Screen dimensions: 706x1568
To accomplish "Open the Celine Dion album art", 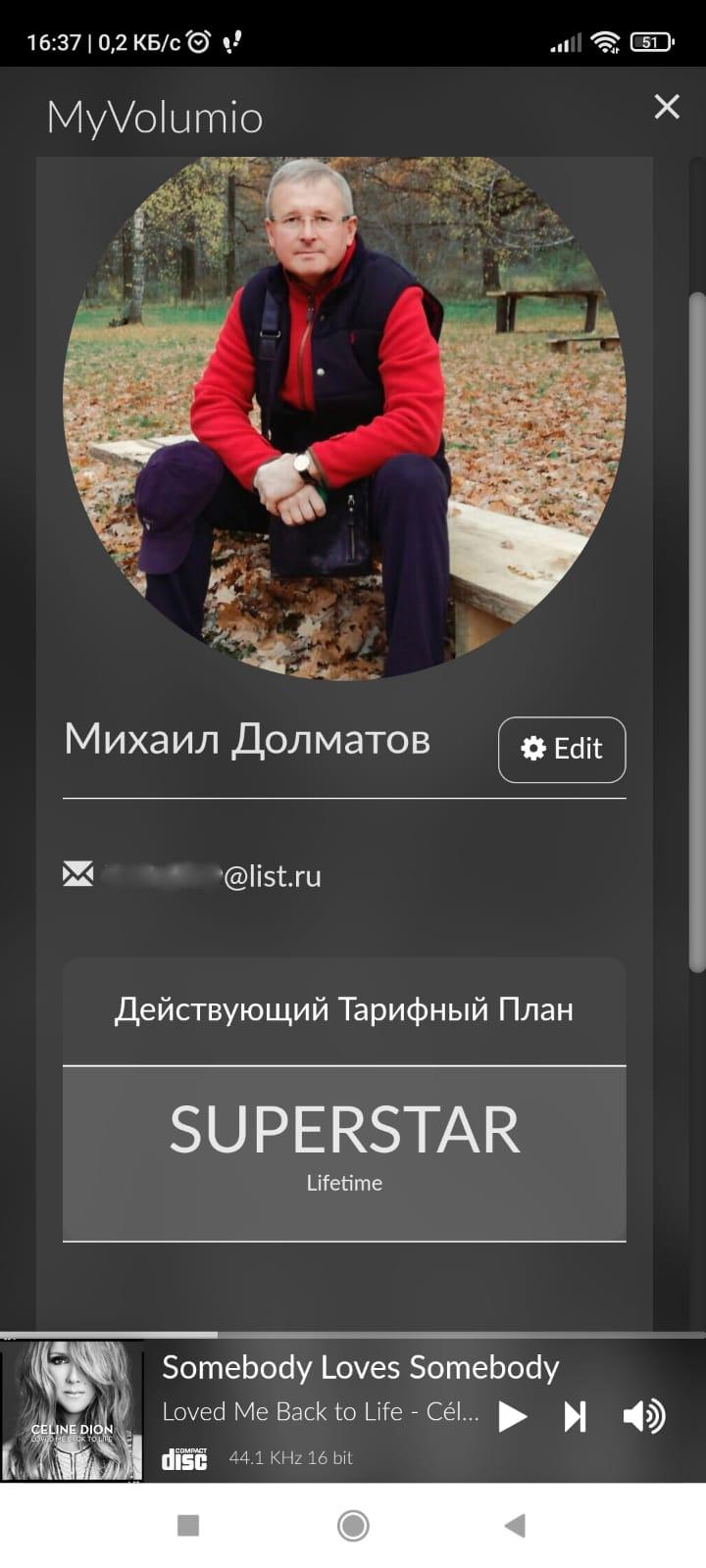I will (73, 1411).
